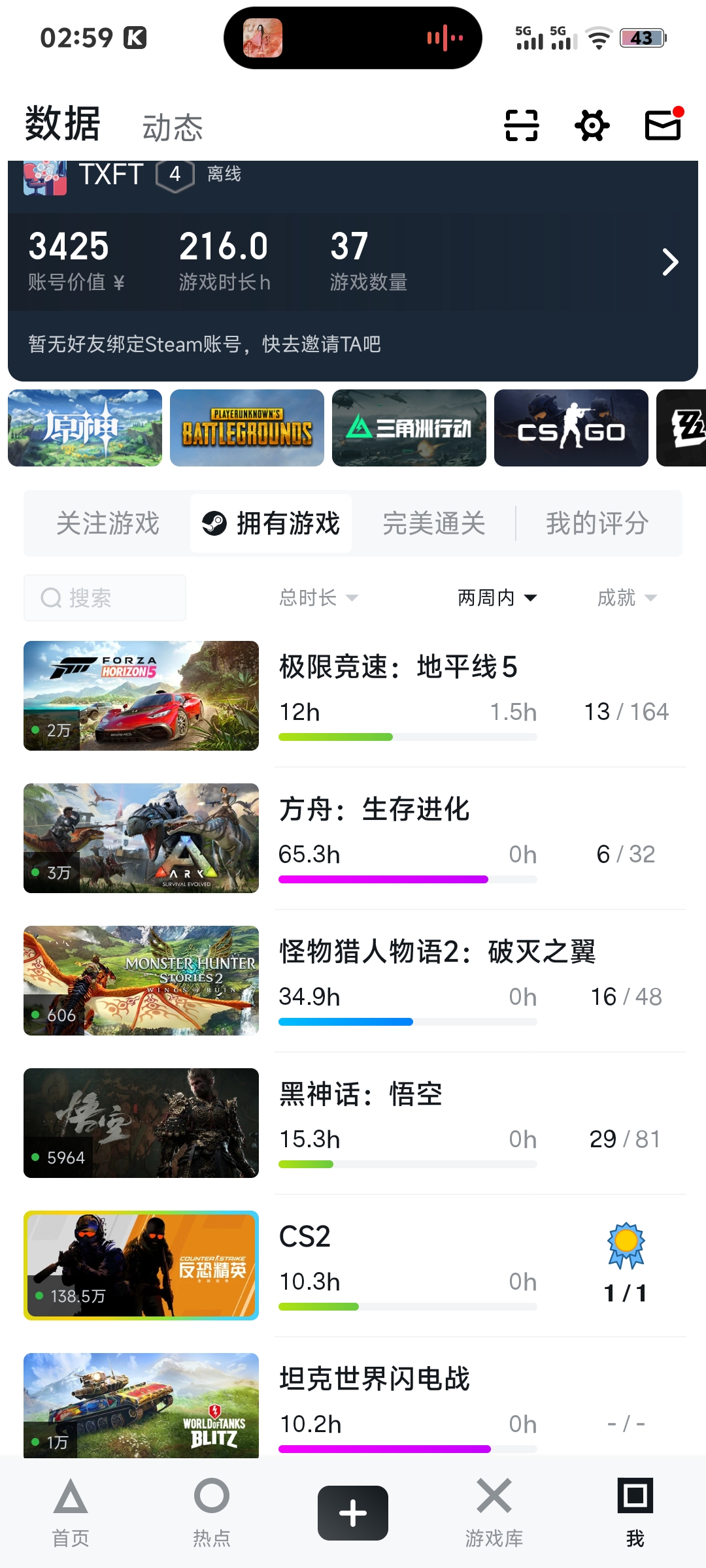Open the messages inbox icon

[x=663, y=125]
